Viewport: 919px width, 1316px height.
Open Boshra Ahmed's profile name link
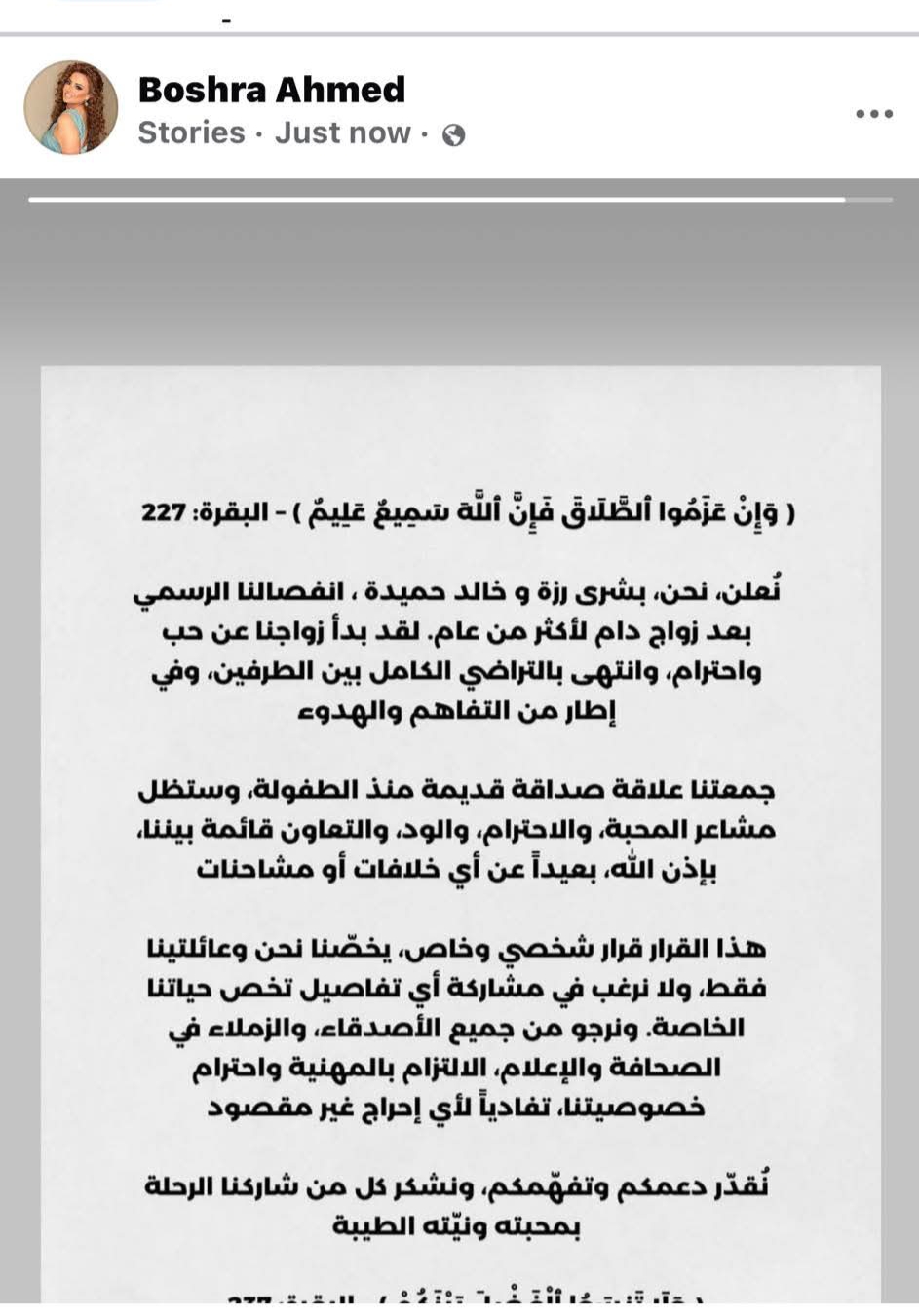click(x=273, y=91)
